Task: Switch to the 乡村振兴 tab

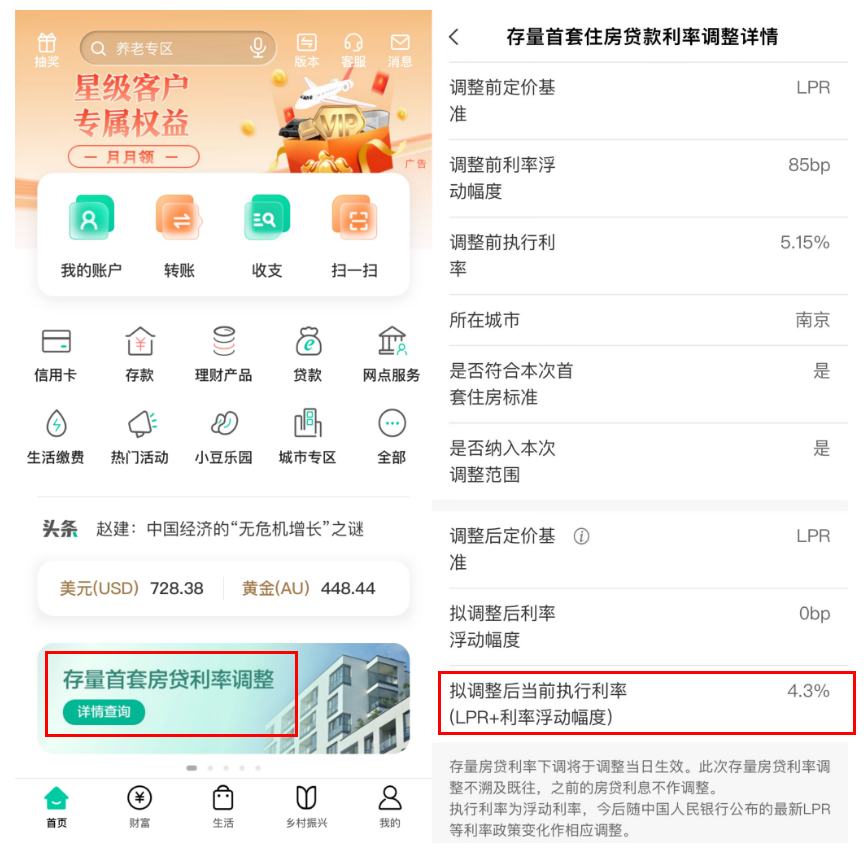Action: [306, 806]
